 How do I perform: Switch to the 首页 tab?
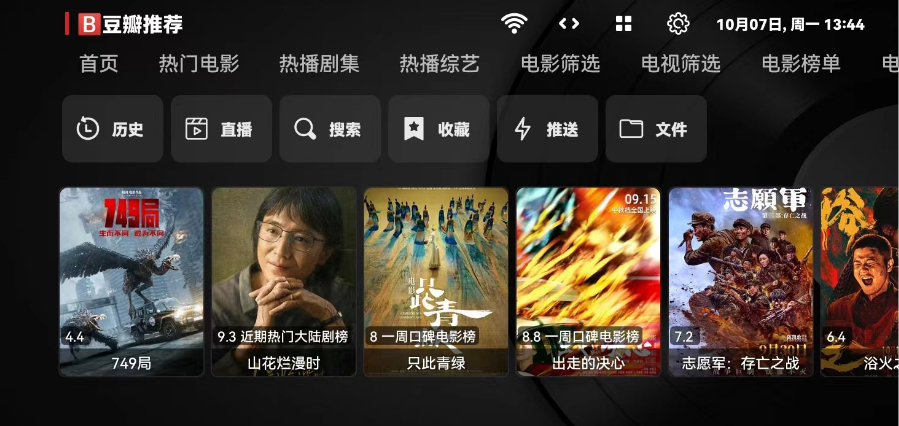99,64
